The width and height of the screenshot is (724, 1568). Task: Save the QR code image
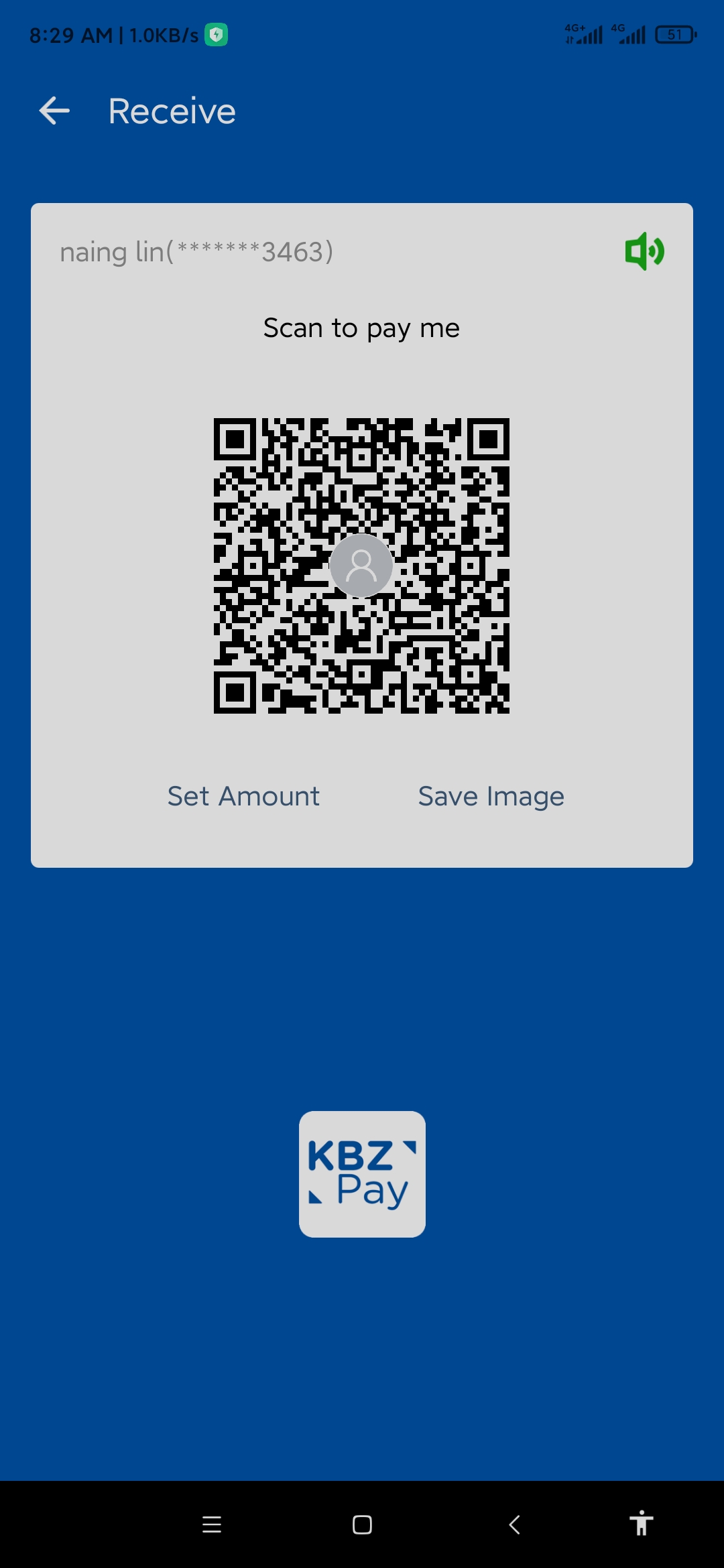pos(491,796)
